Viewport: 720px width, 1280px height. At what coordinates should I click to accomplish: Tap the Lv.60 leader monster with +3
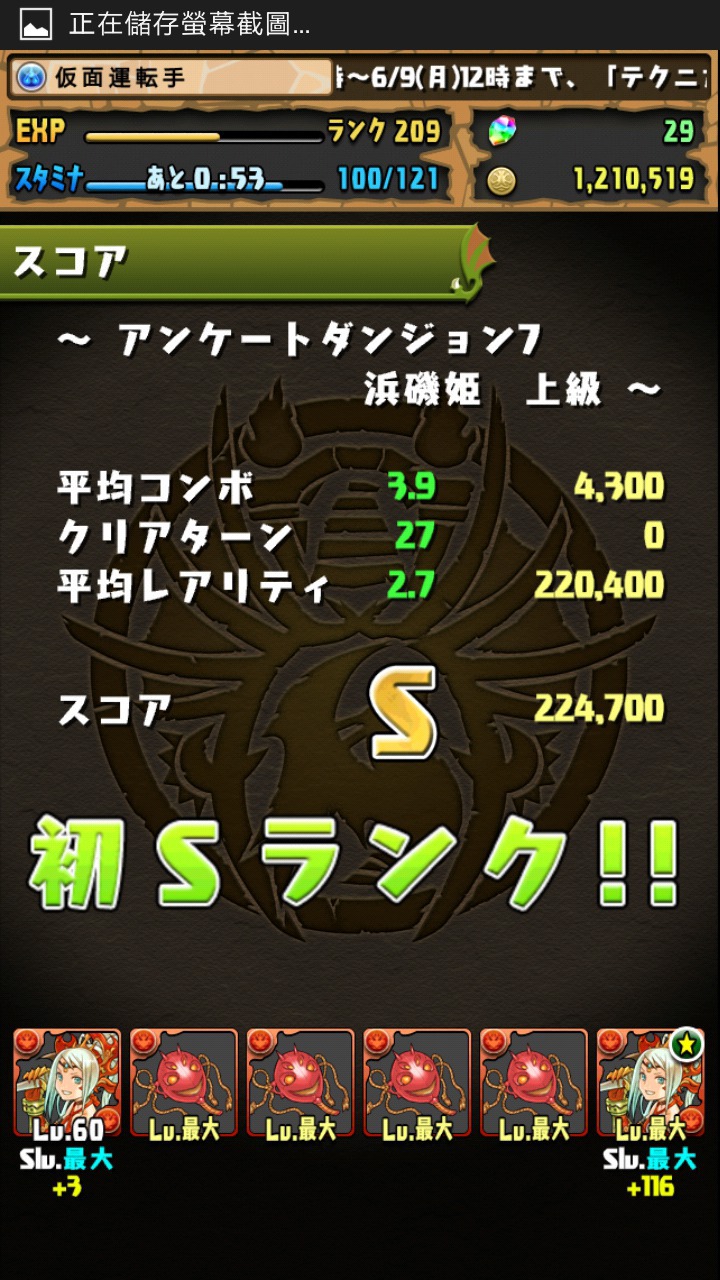click(66, 1083)
